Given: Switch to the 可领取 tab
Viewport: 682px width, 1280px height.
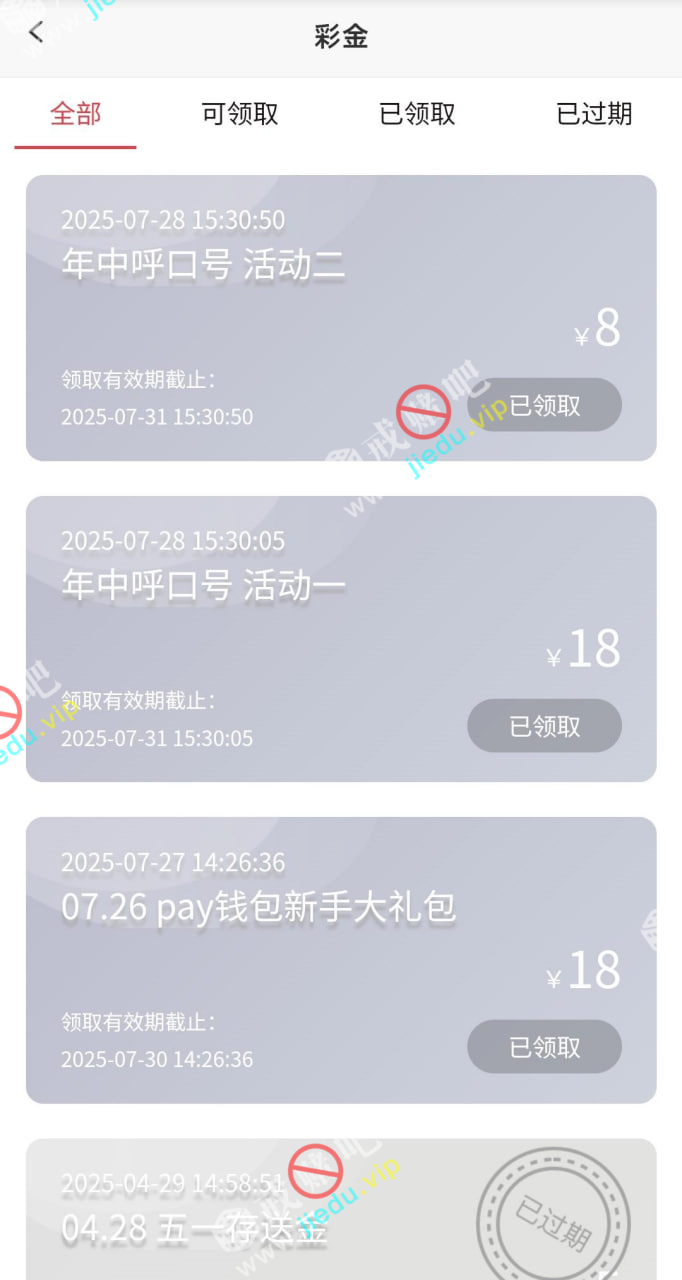Looking at the screenshot, I should [240, 114].
